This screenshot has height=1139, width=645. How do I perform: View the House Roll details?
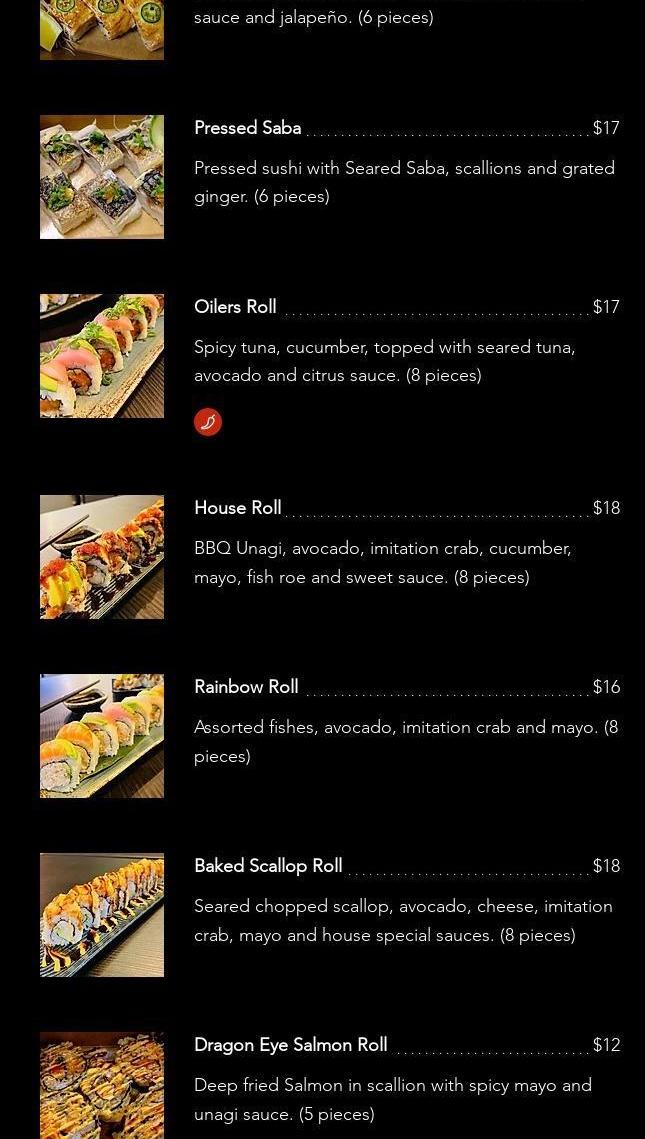(238, 509)
